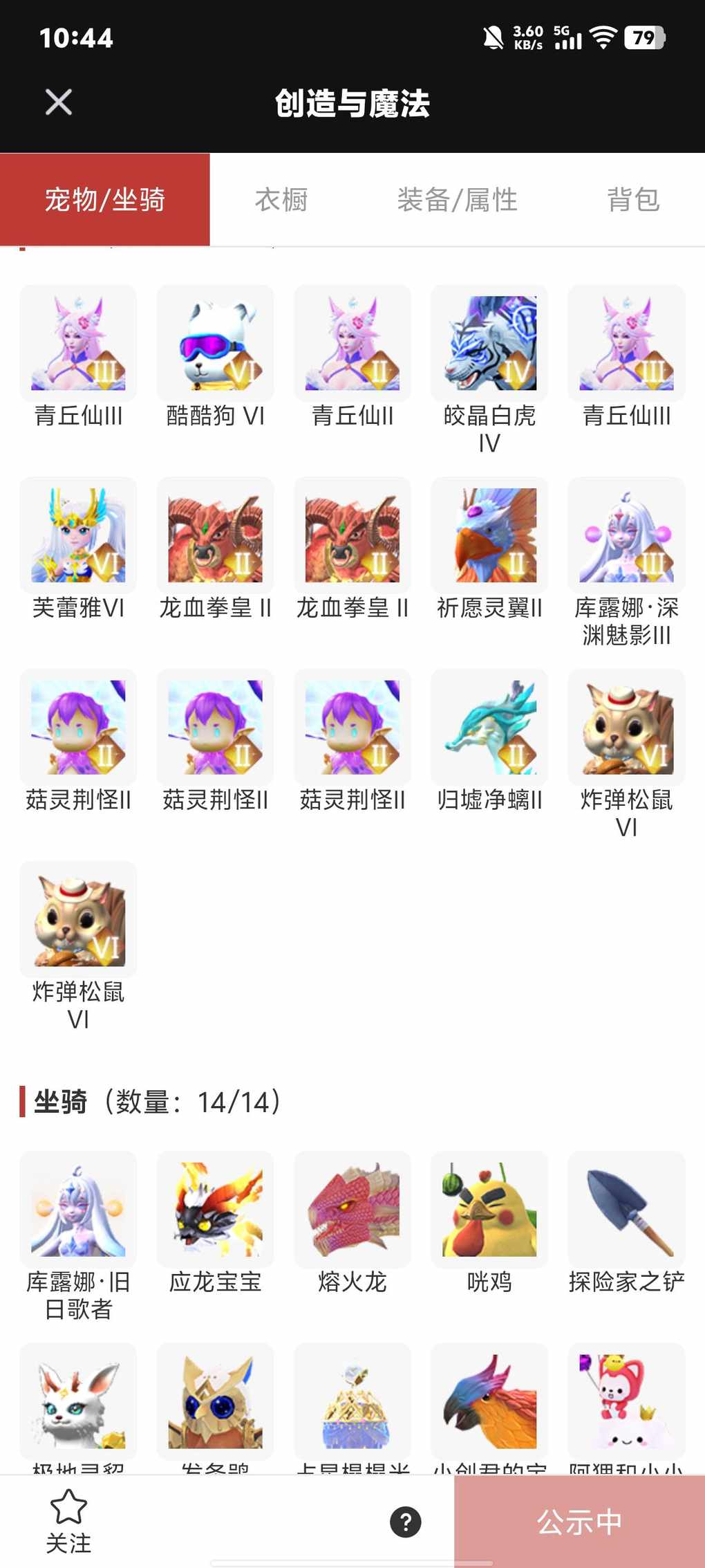705x1568 pixels.
Task: Select the 探险家之铲 mount
Action: tap(626, 1210)
